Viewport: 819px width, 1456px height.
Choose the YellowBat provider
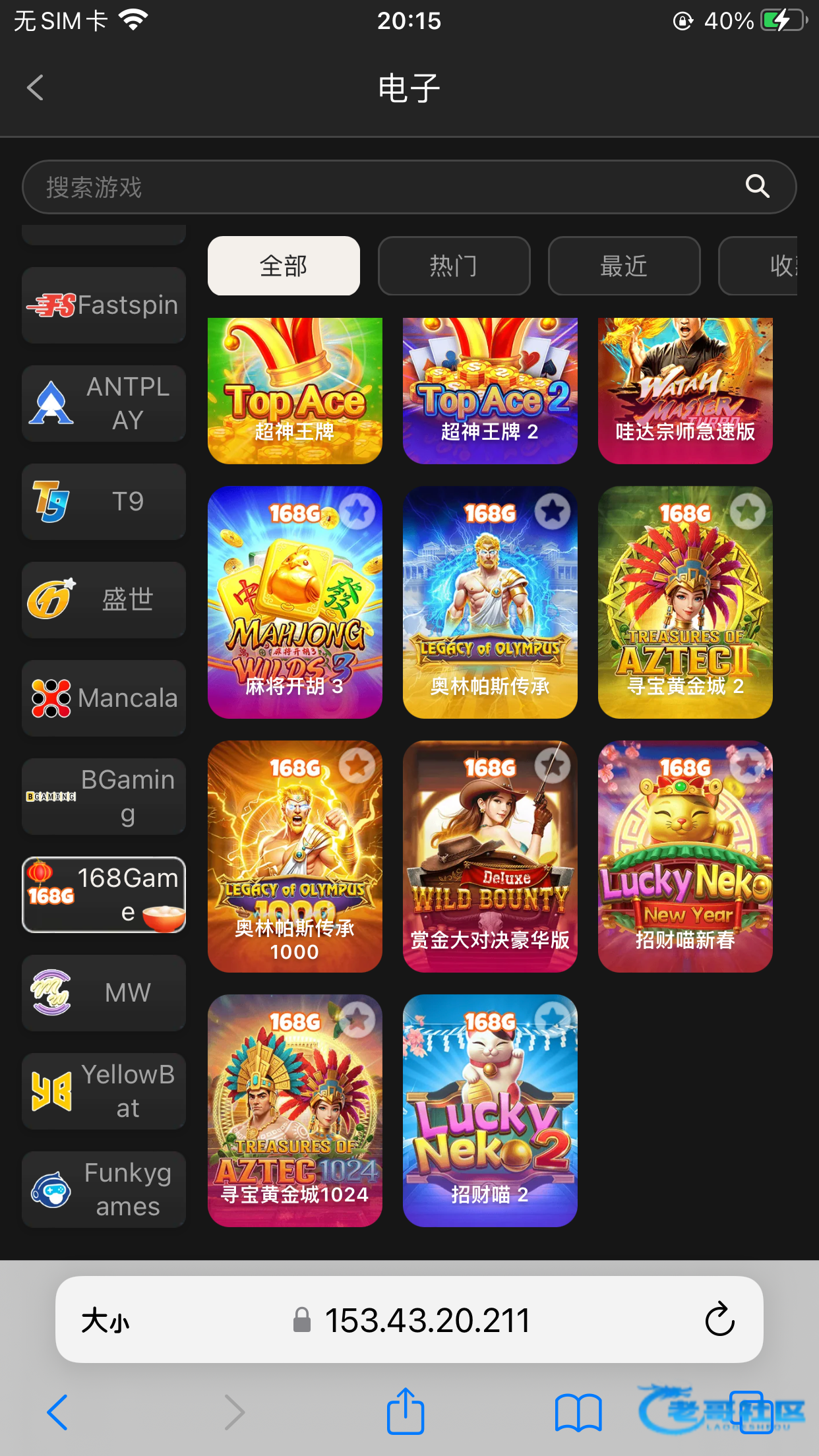[x=104, y=1091]
